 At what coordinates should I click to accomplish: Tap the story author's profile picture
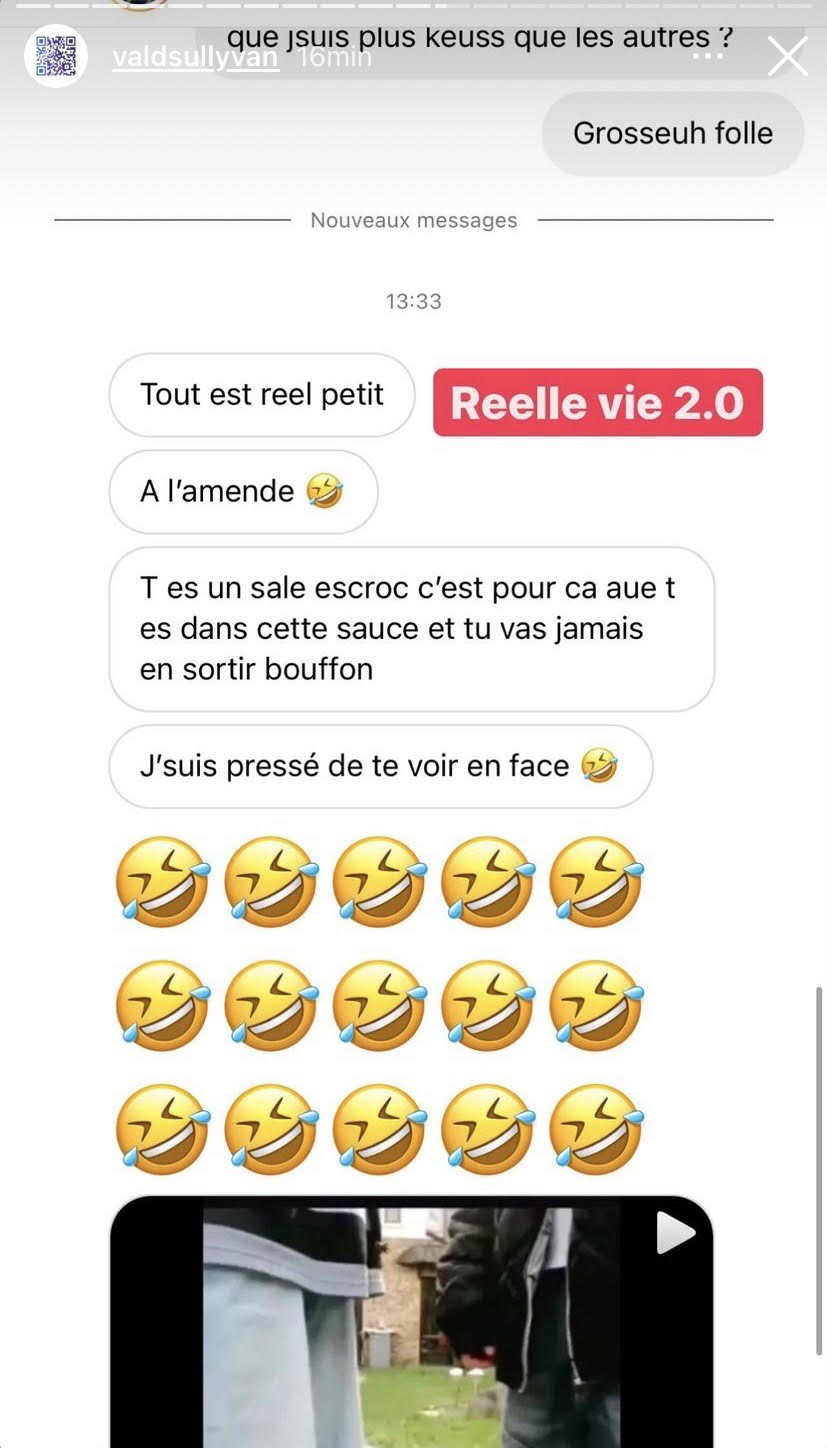tap(56, 56)
